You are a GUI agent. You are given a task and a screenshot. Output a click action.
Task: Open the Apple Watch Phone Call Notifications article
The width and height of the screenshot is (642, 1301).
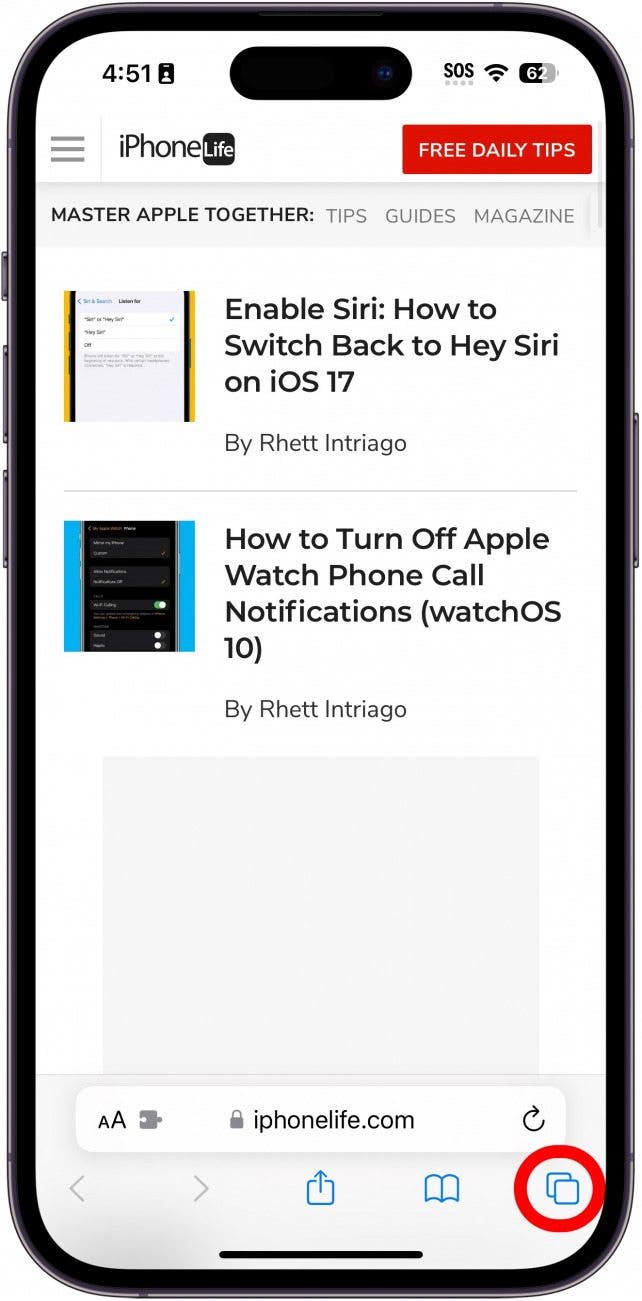(x=392, y=594)
